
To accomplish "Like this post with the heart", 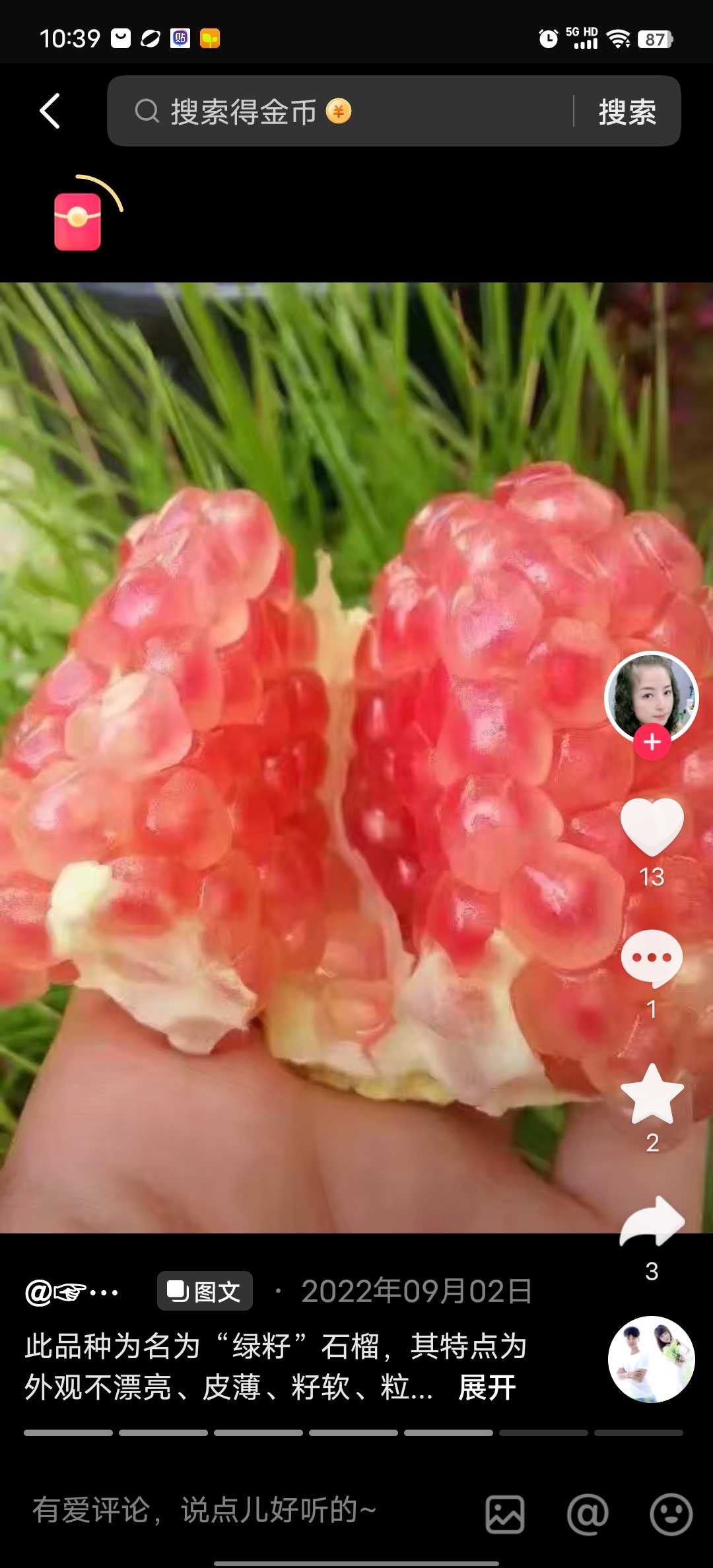I will click(x=652, y=826).
